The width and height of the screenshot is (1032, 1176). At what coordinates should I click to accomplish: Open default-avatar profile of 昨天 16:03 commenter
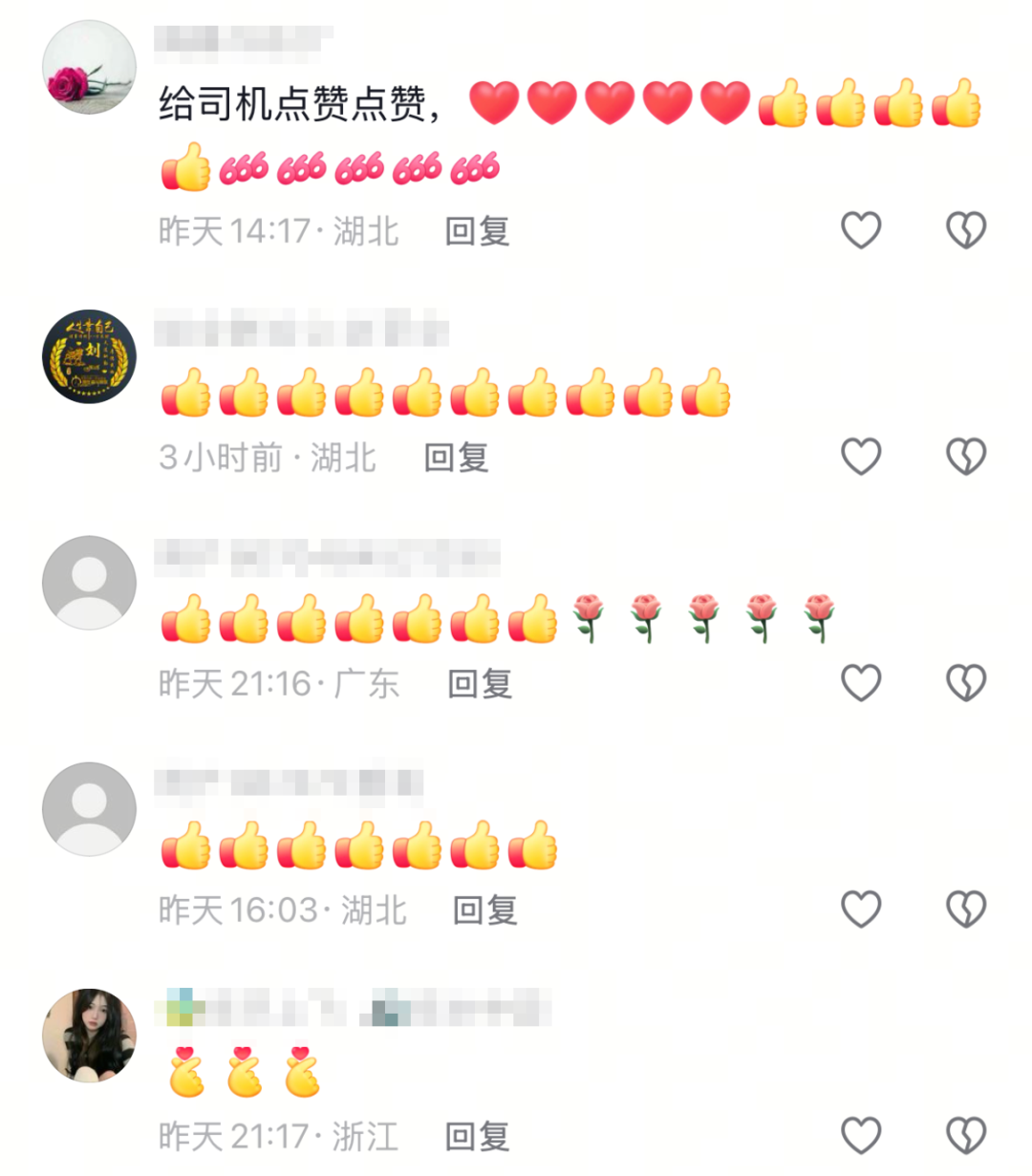pyautogui.click(x=89, y=809)
